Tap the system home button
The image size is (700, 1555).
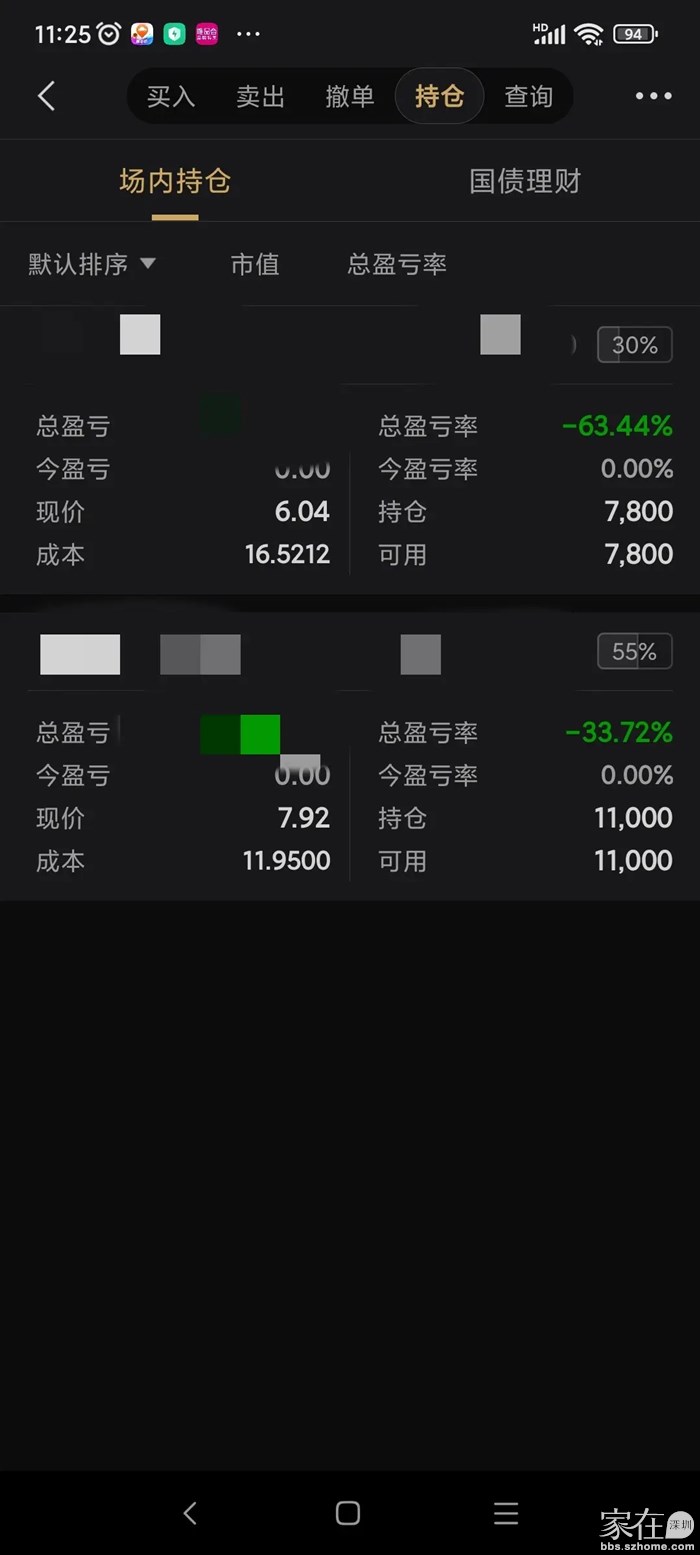[348, 1513]
